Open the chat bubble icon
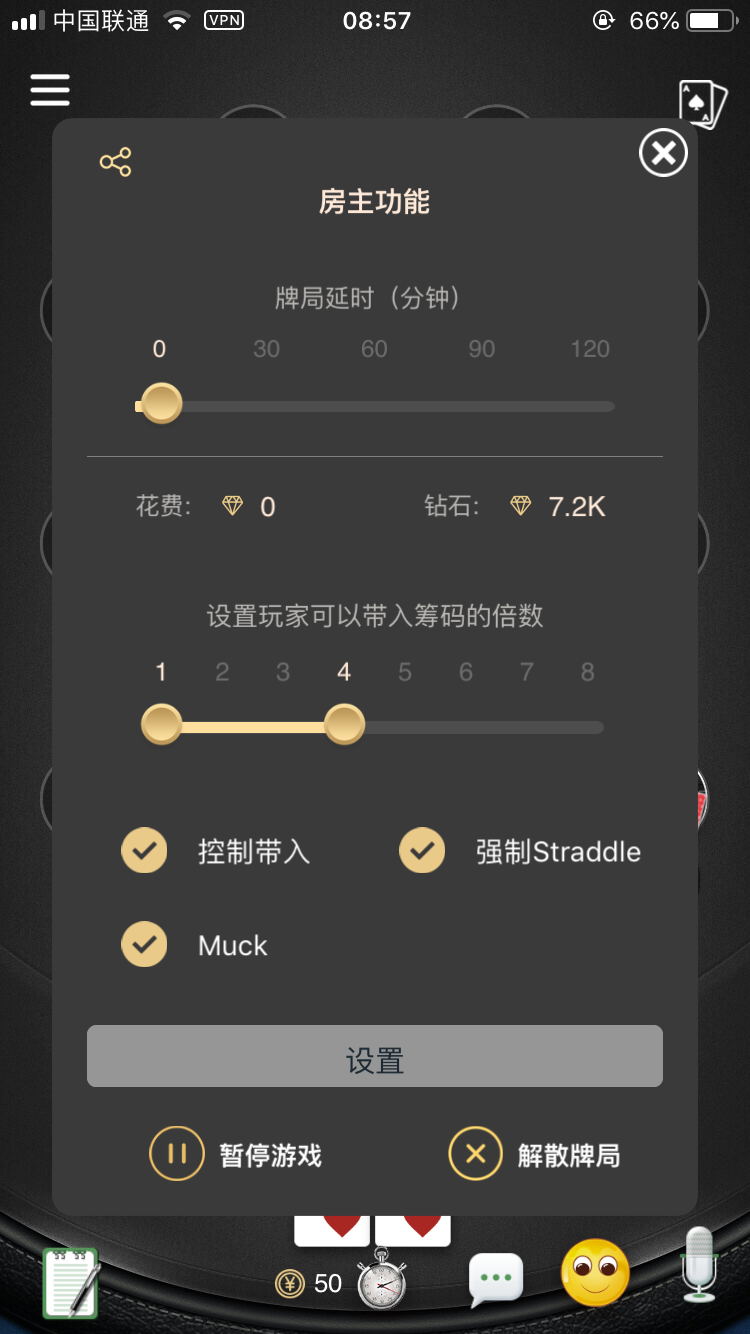Image resolution: width=750 pixels, height=1334 pixels. [x=496, y=1278]
